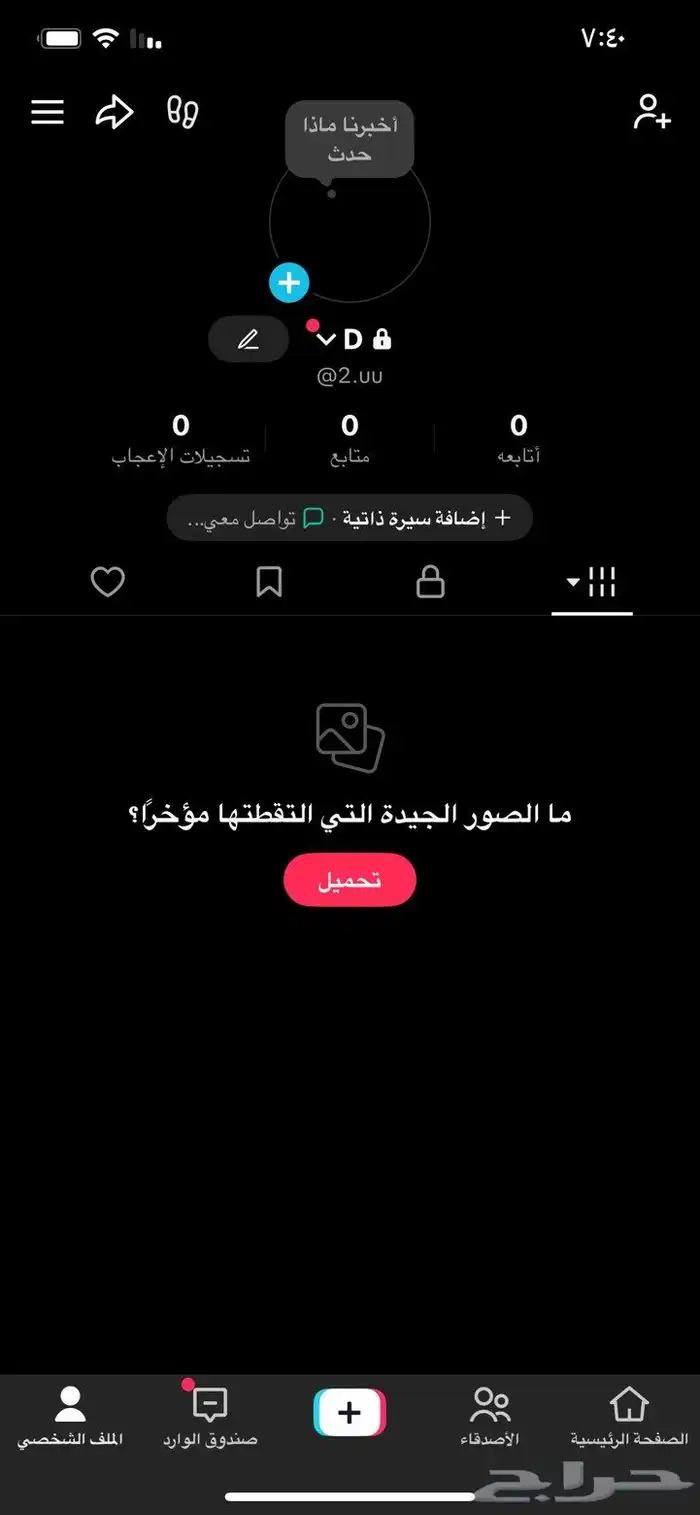Open the متابع followers list
The height and width of the screenshot is (1515, 700).
[x=350, y=439]
